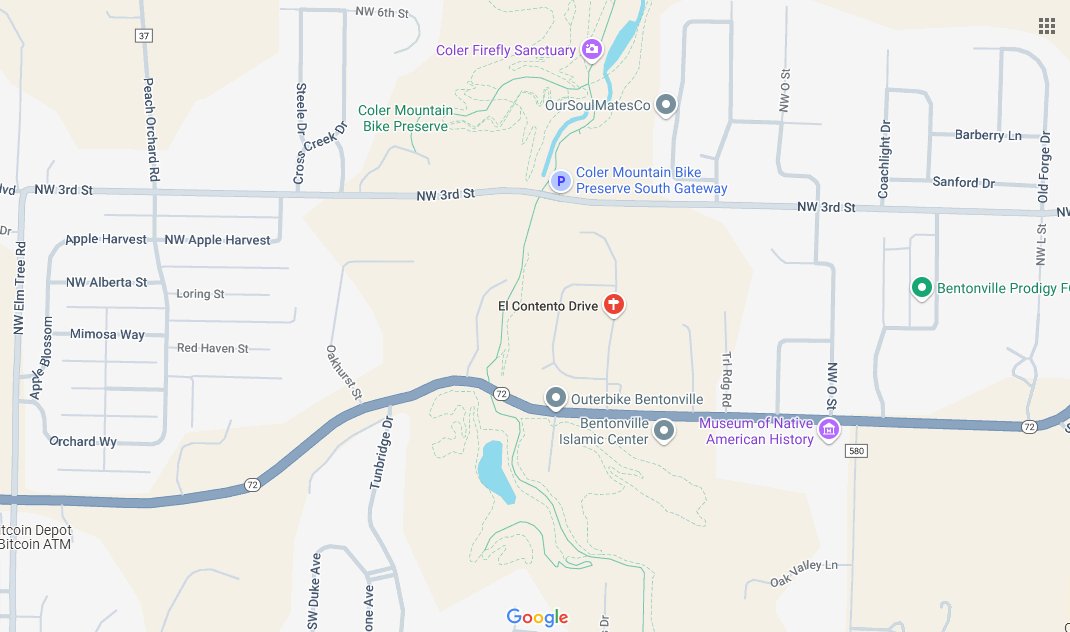Select the El Contento Drive red marker
The image size is (1070, 632).
(614, 304)
